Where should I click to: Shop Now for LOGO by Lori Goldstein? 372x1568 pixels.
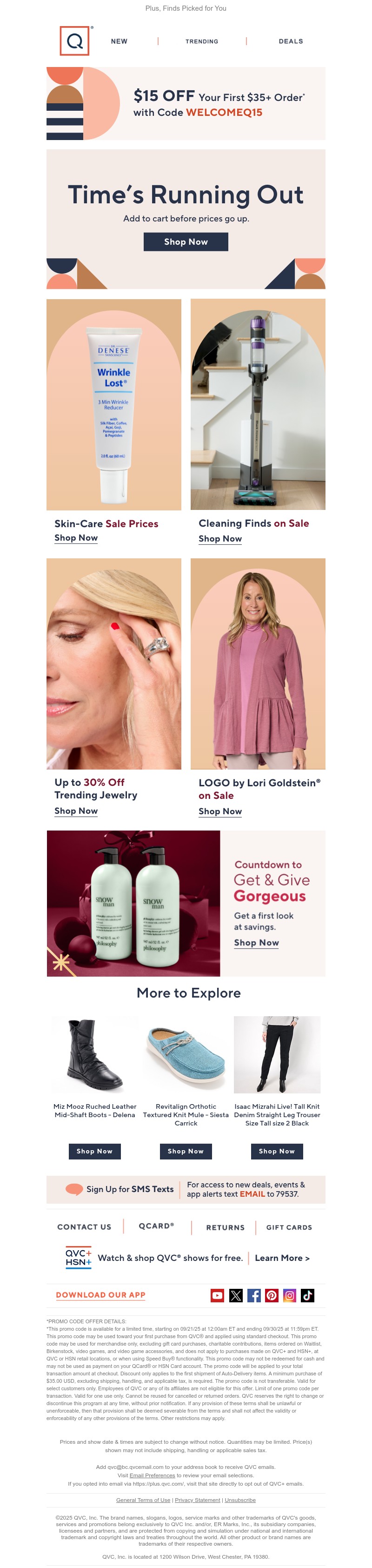(x=220, y=811)
